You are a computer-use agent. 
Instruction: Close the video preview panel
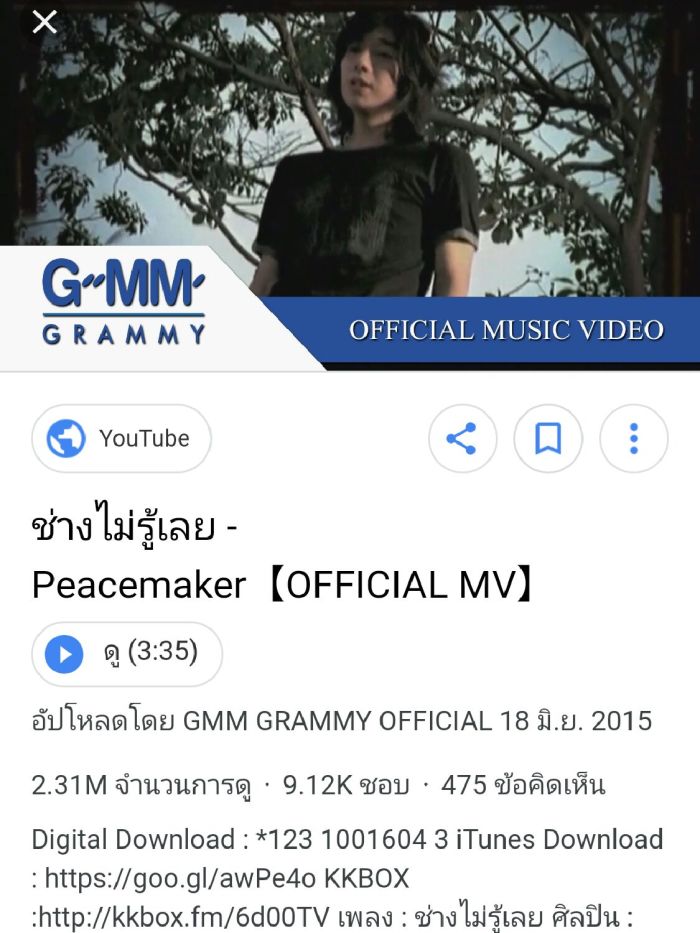(44, 22)
